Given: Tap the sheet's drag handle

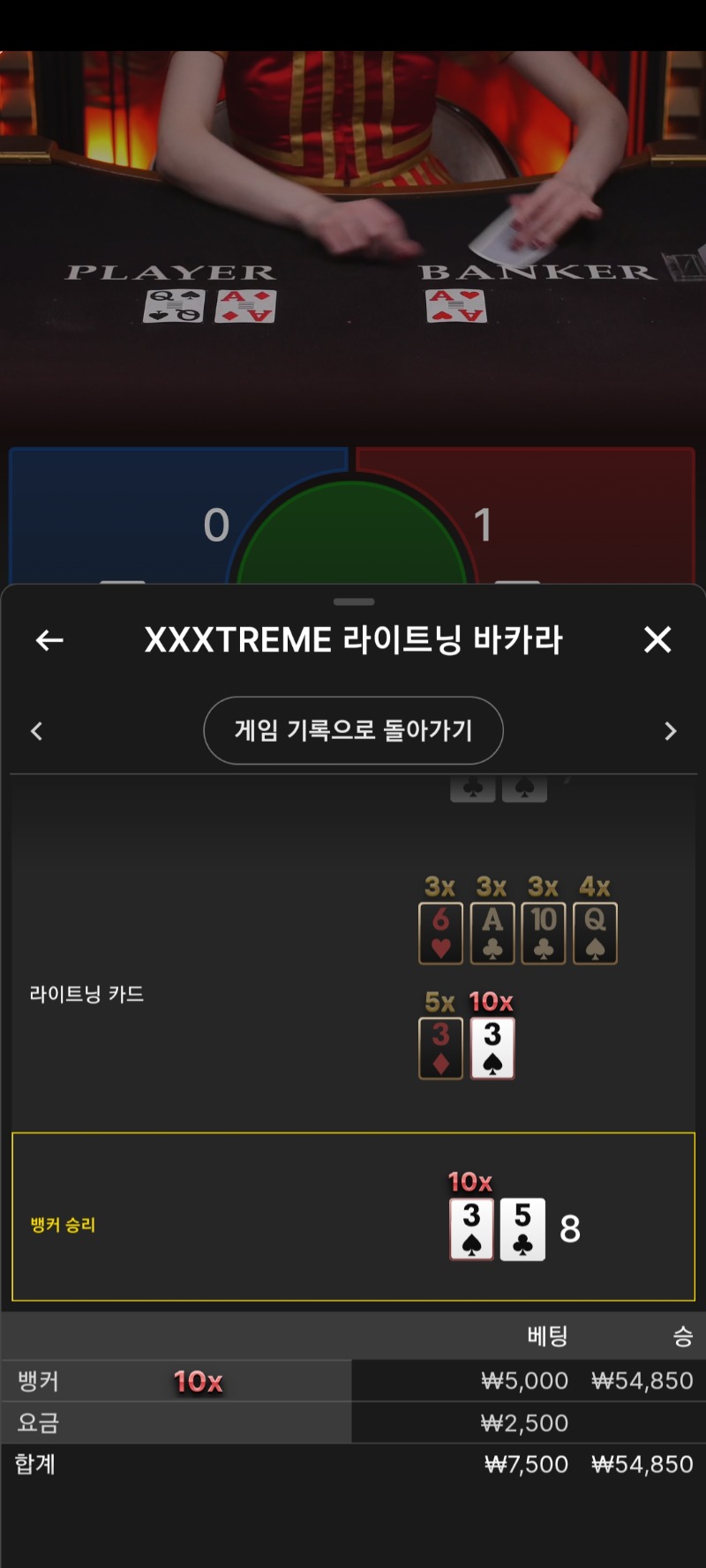Looking at the screenshot, I should [354, 601].
